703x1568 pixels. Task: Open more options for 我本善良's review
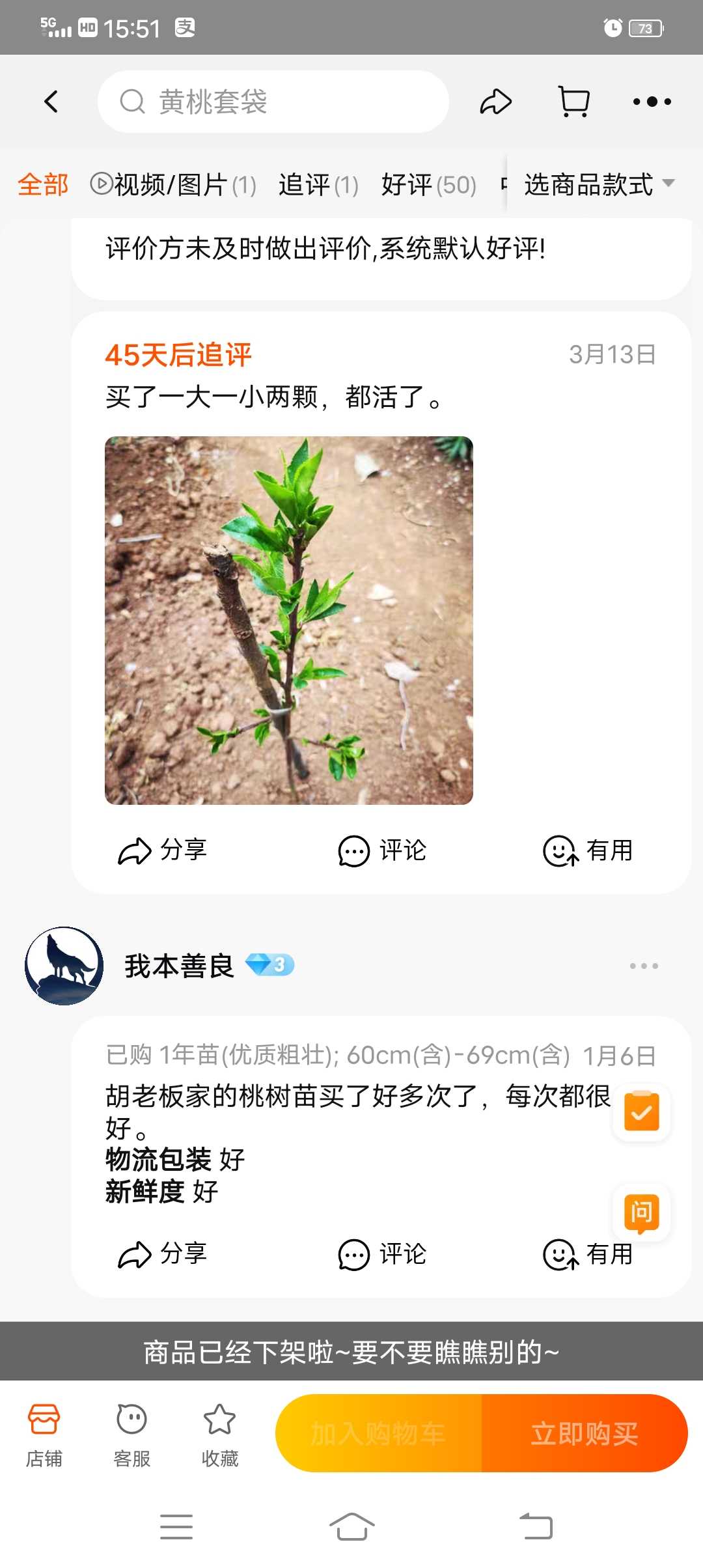(x=644, y=966)
